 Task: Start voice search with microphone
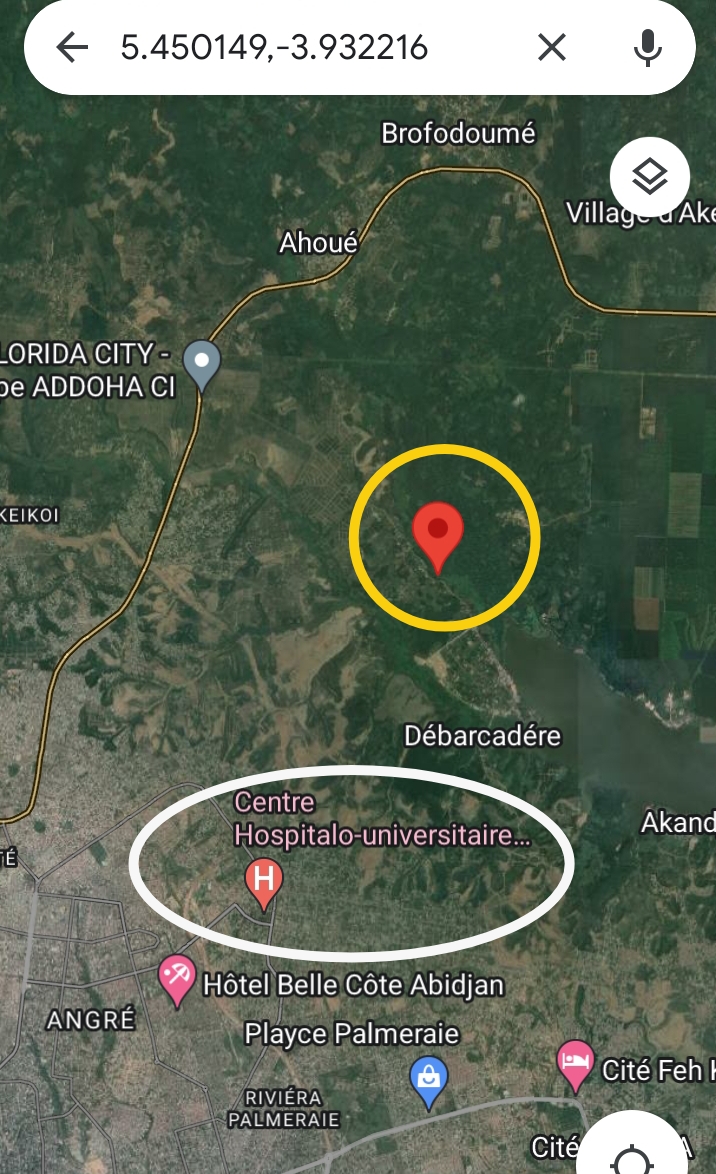(648, 47)
